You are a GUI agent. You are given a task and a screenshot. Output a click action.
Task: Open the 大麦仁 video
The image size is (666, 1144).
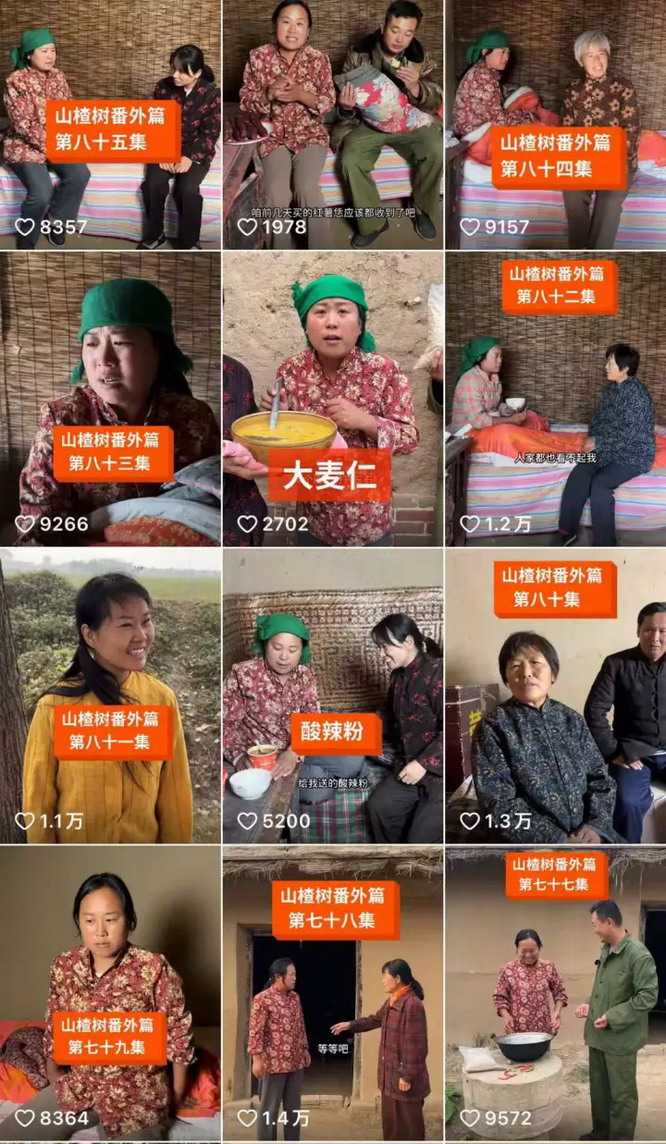332,398
